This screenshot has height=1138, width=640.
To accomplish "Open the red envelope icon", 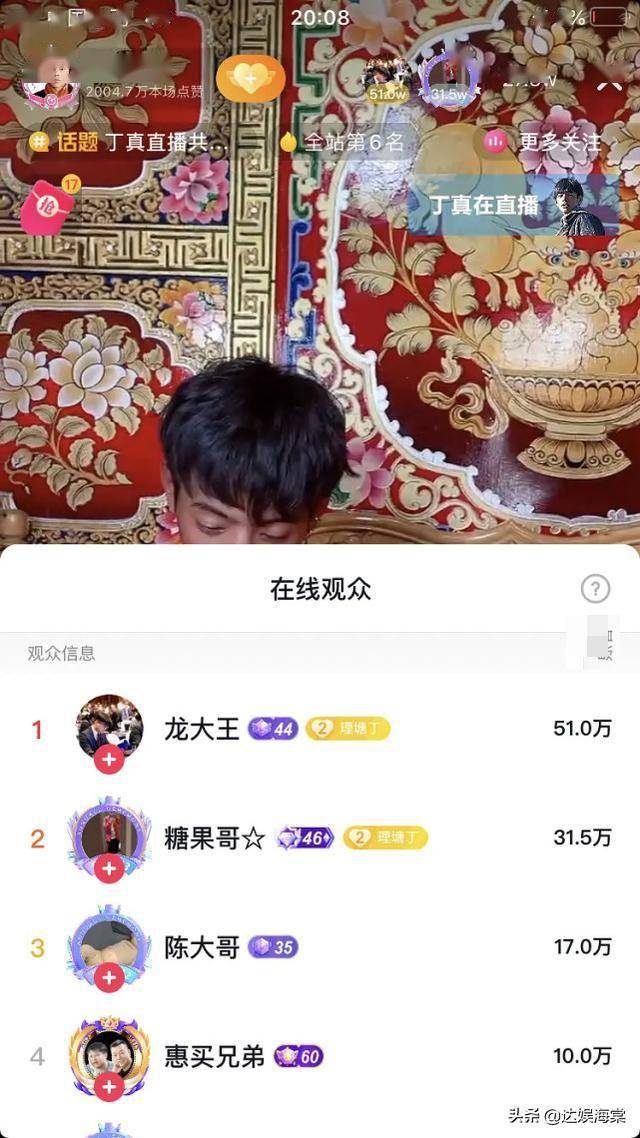I will coord(48,206).
